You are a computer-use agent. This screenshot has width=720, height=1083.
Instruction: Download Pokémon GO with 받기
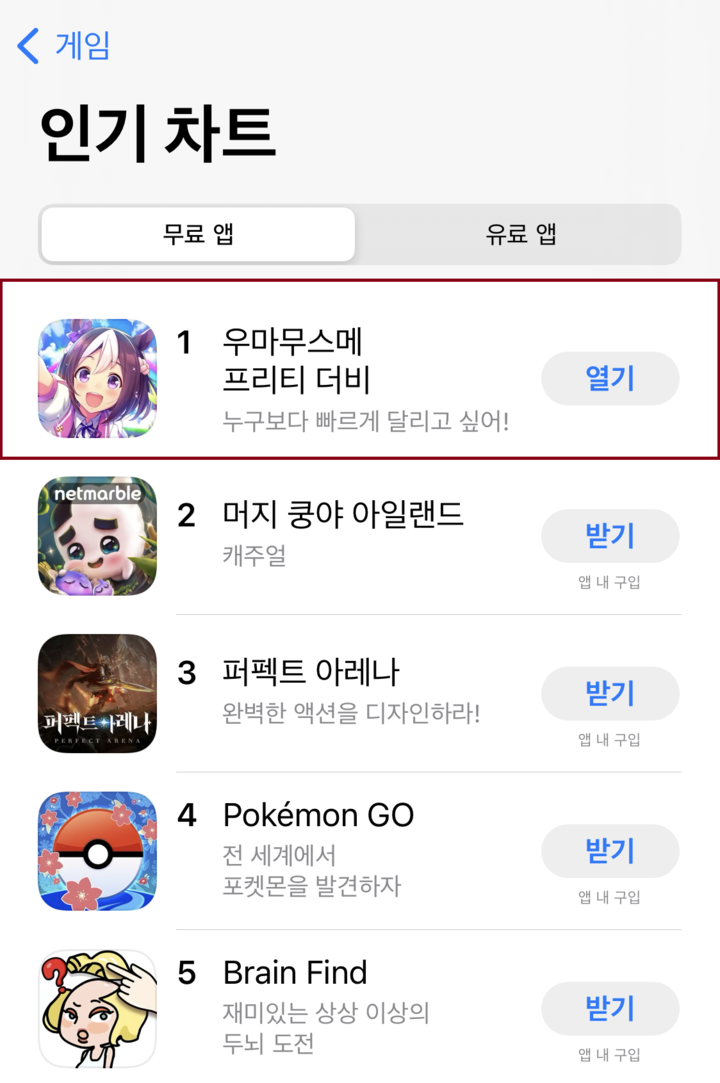[x=610, y=851]
